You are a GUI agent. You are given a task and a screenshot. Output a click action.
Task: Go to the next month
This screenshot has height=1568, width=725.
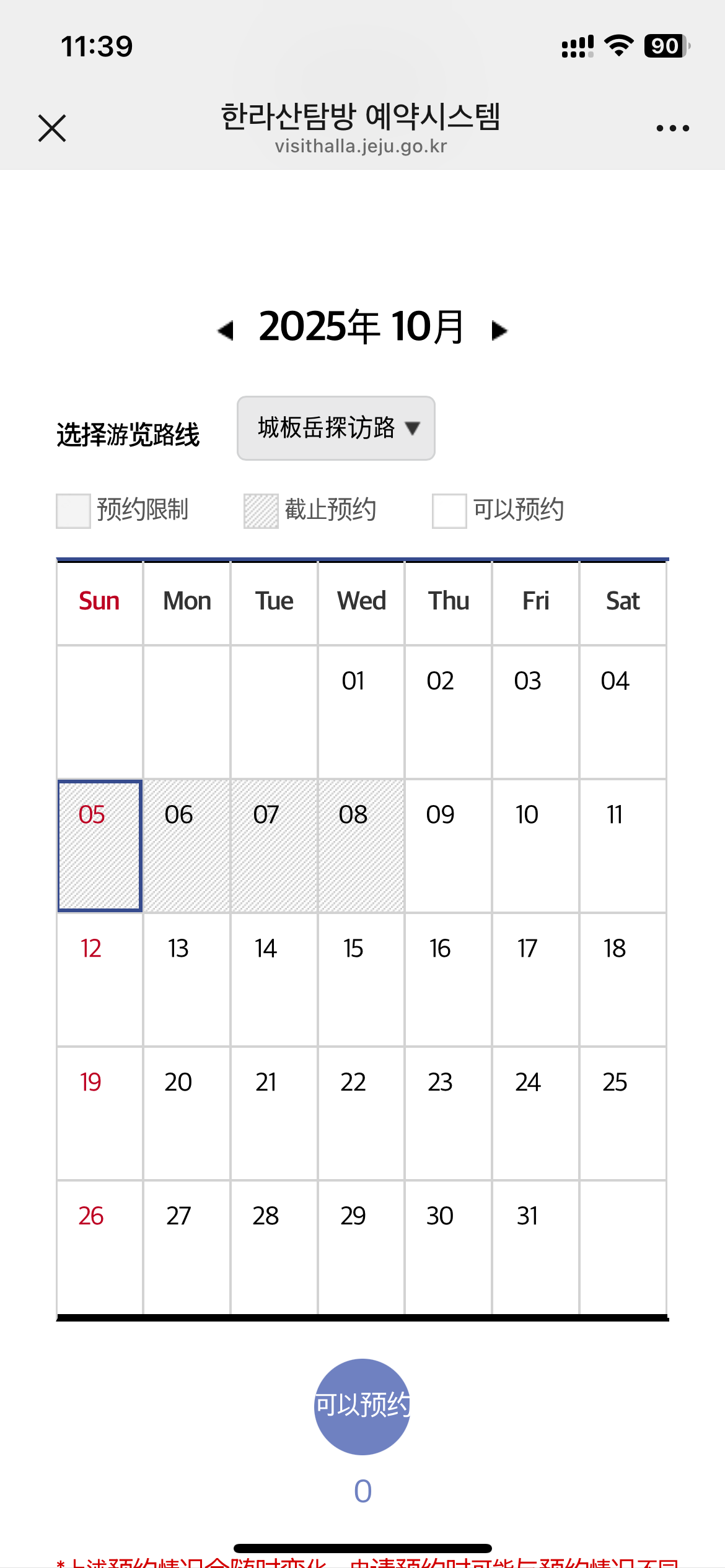point(499,330)
